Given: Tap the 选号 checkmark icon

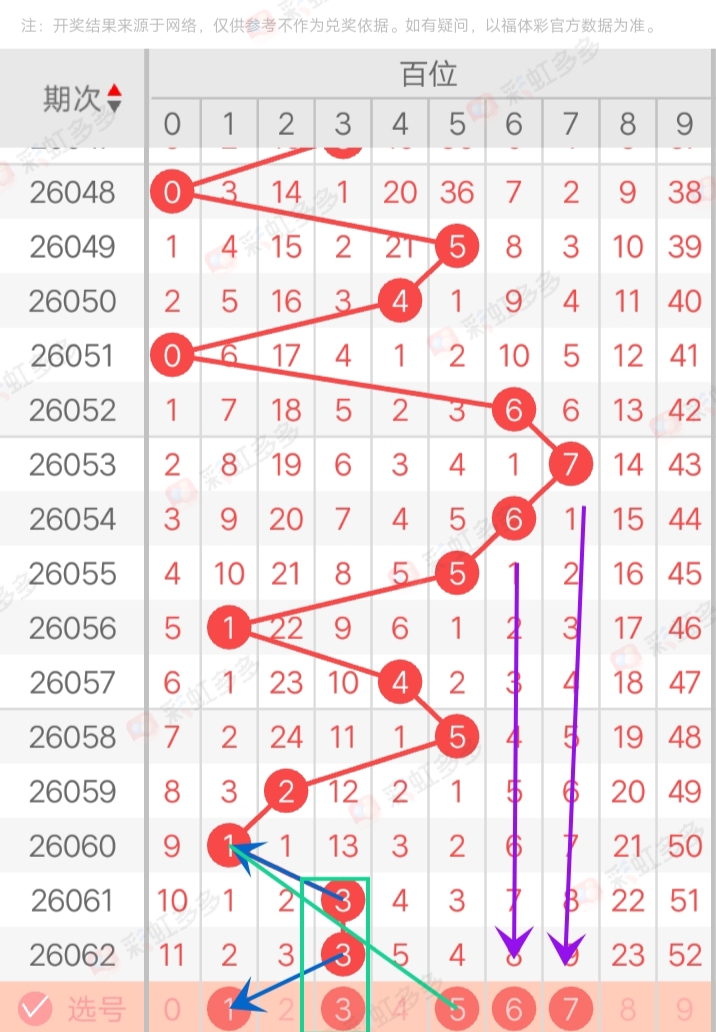Looking at the screenshot, I should point(35,1009).
